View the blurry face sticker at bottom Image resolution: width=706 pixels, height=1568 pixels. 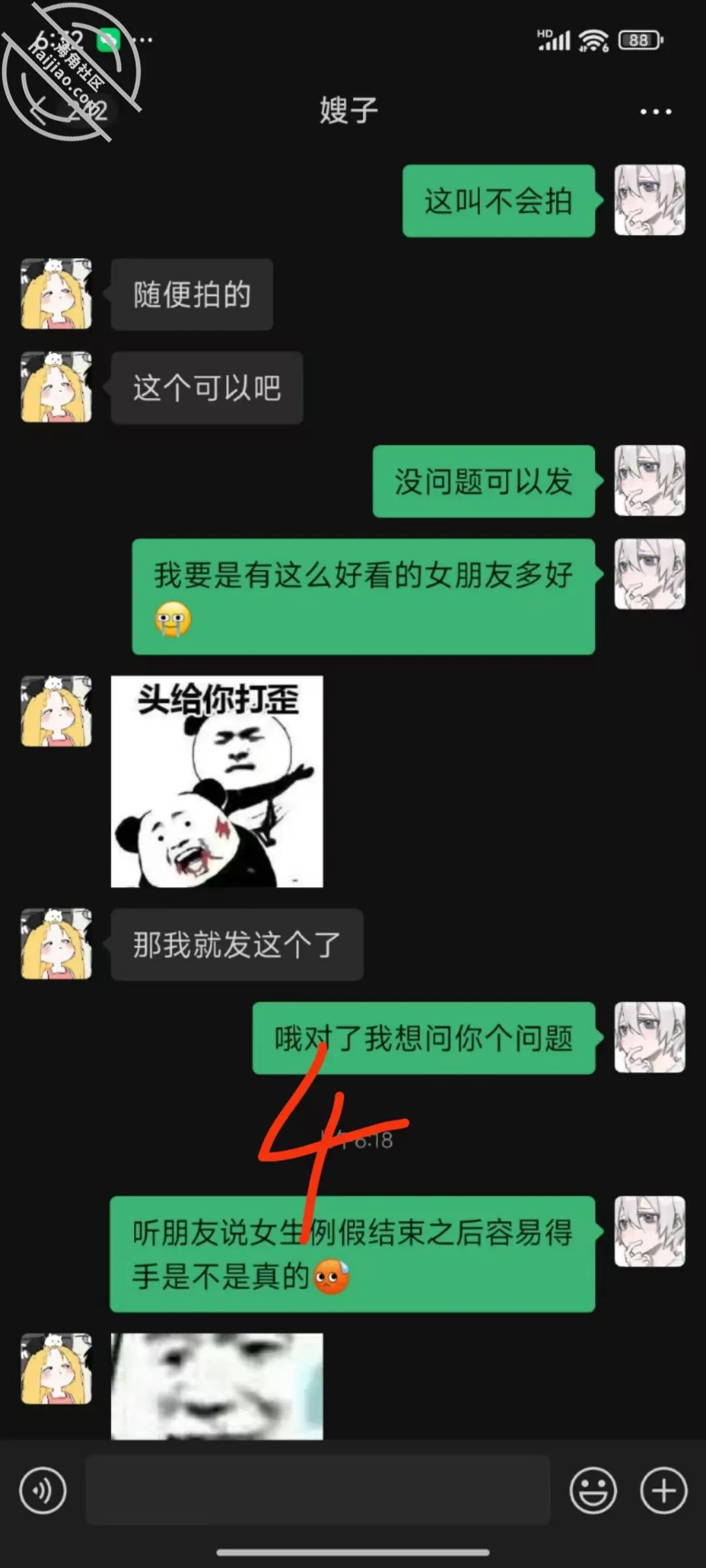[217, 1386]
